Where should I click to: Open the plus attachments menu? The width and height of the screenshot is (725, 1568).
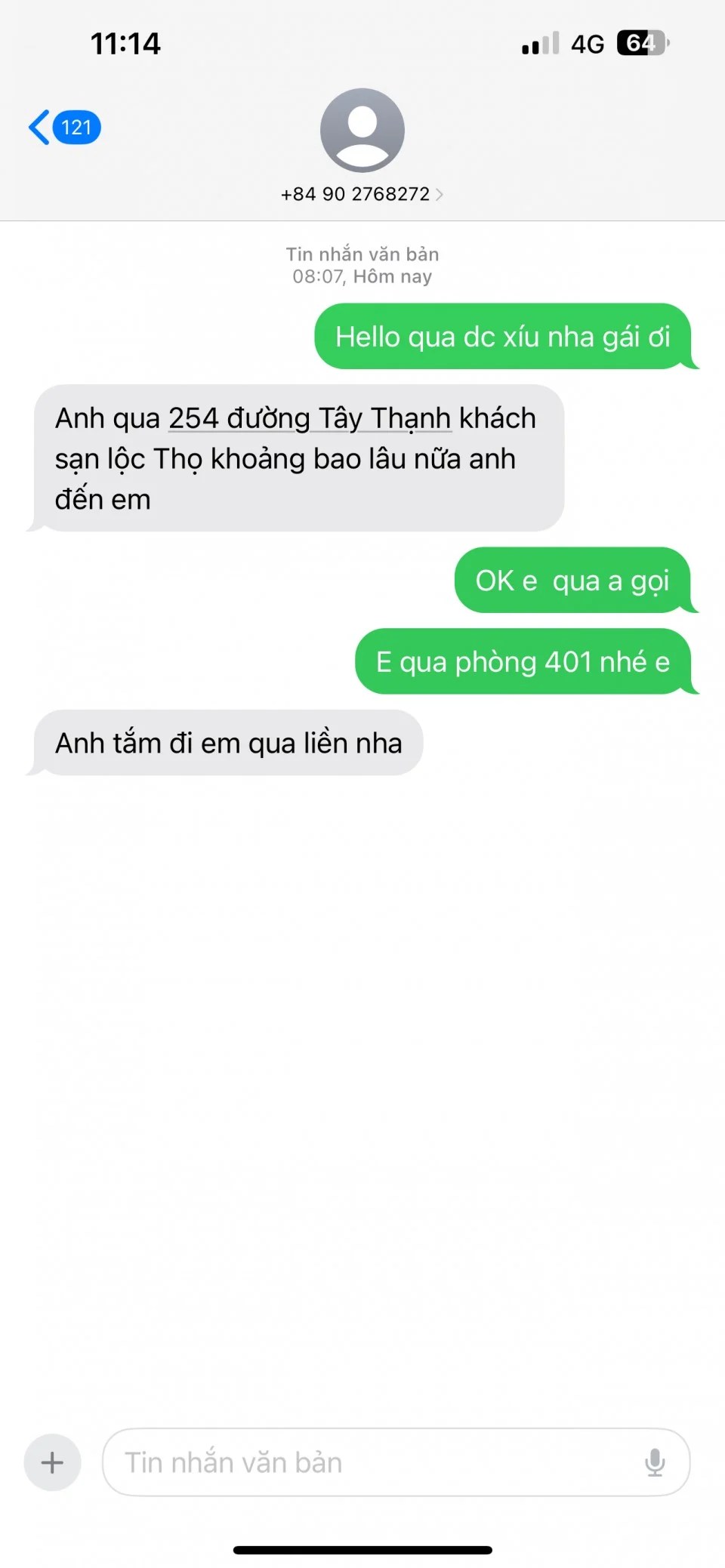point(52,1462)
